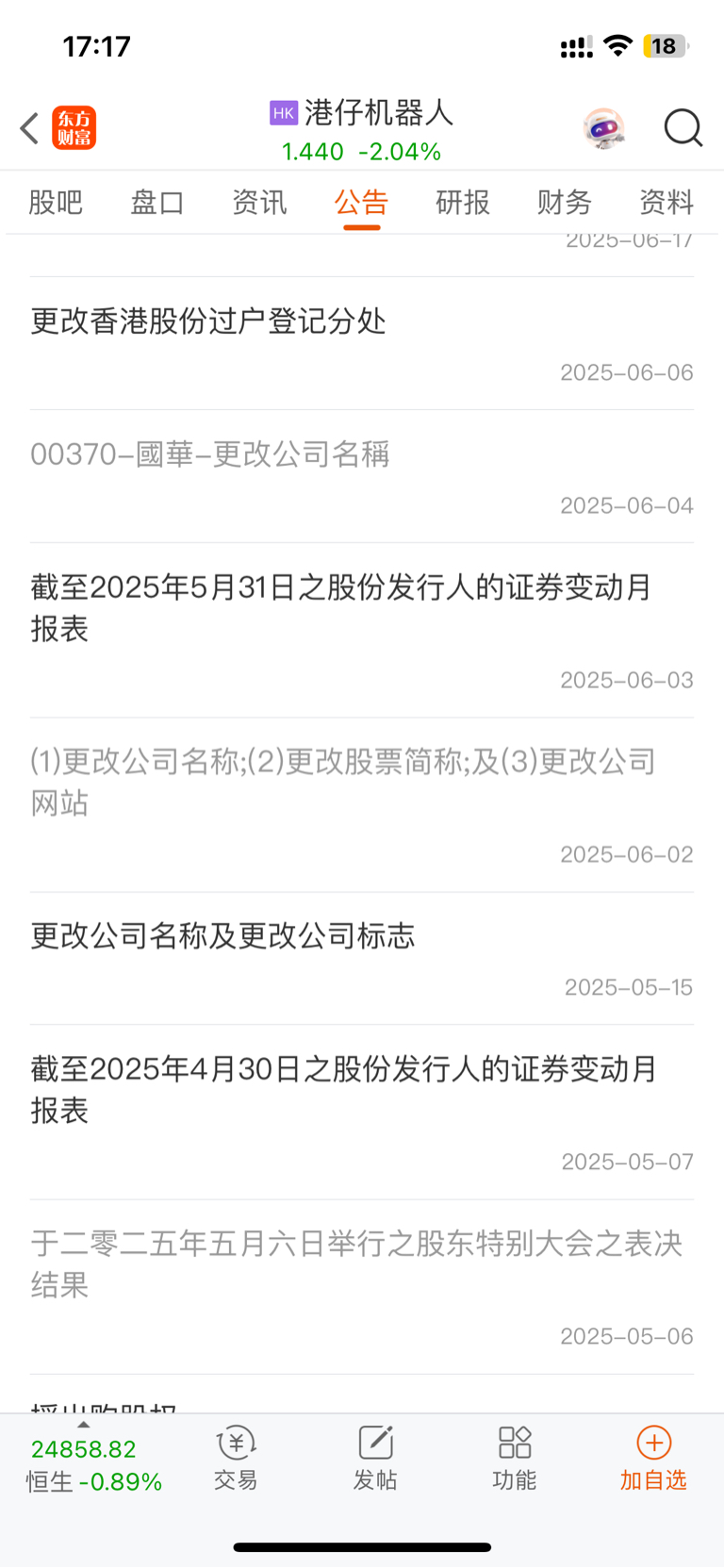
Task: Open announcement 00370-國華-更改公司名稱
Action: click(362, 476)
